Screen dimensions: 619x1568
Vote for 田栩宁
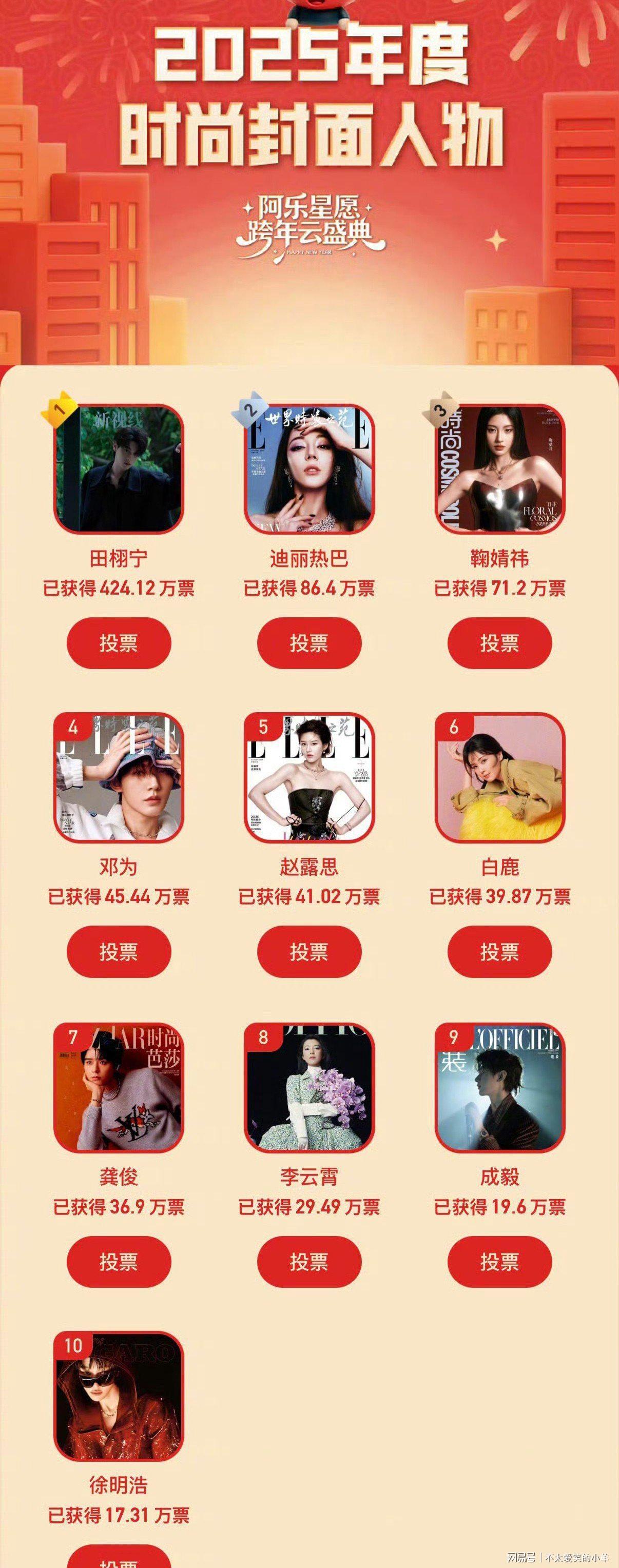pyautogui.click(x=119, y=643)
